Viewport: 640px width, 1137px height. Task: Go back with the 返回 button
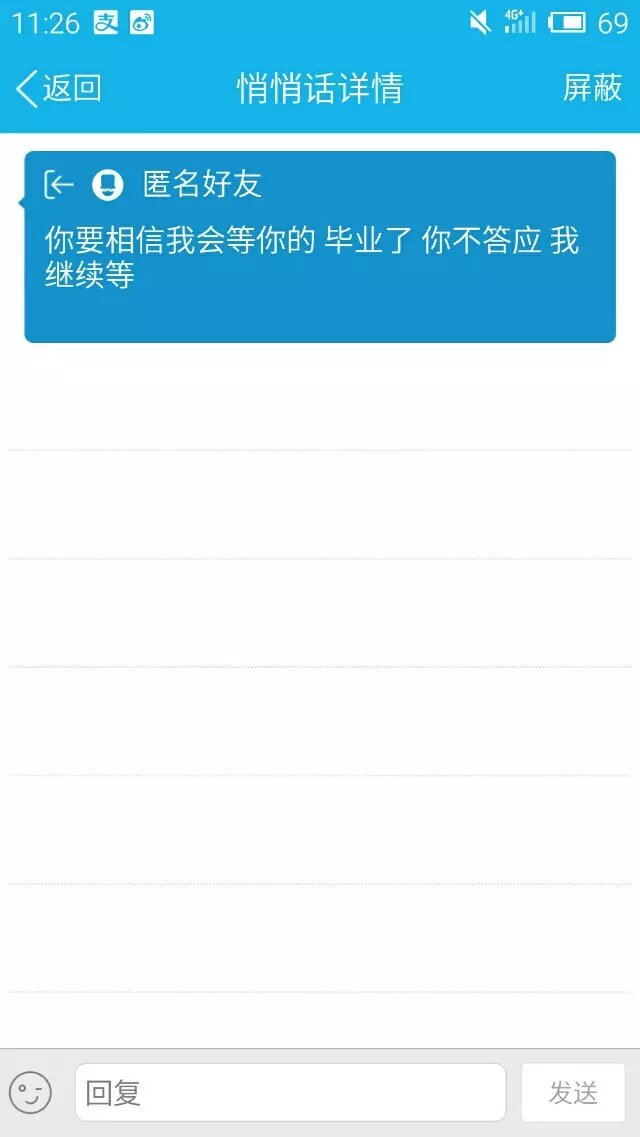pyautogui.click(x=58, y=88)
